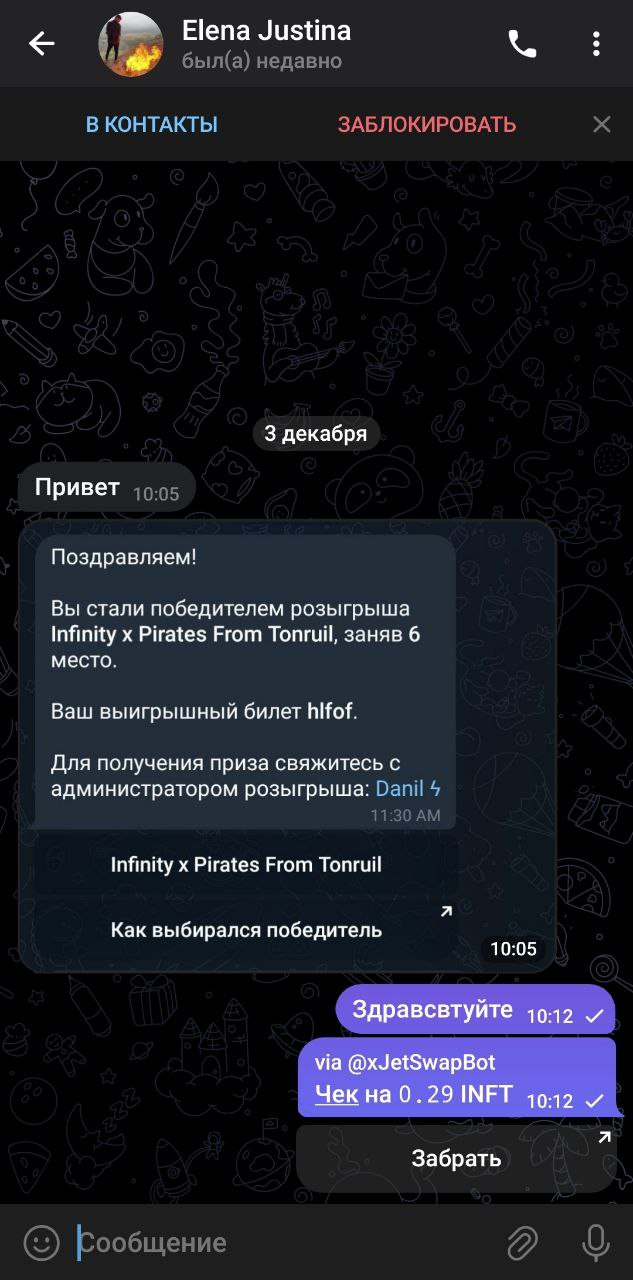Open the Danil administrator link
Screen dimensions: 633x1280
400,789
